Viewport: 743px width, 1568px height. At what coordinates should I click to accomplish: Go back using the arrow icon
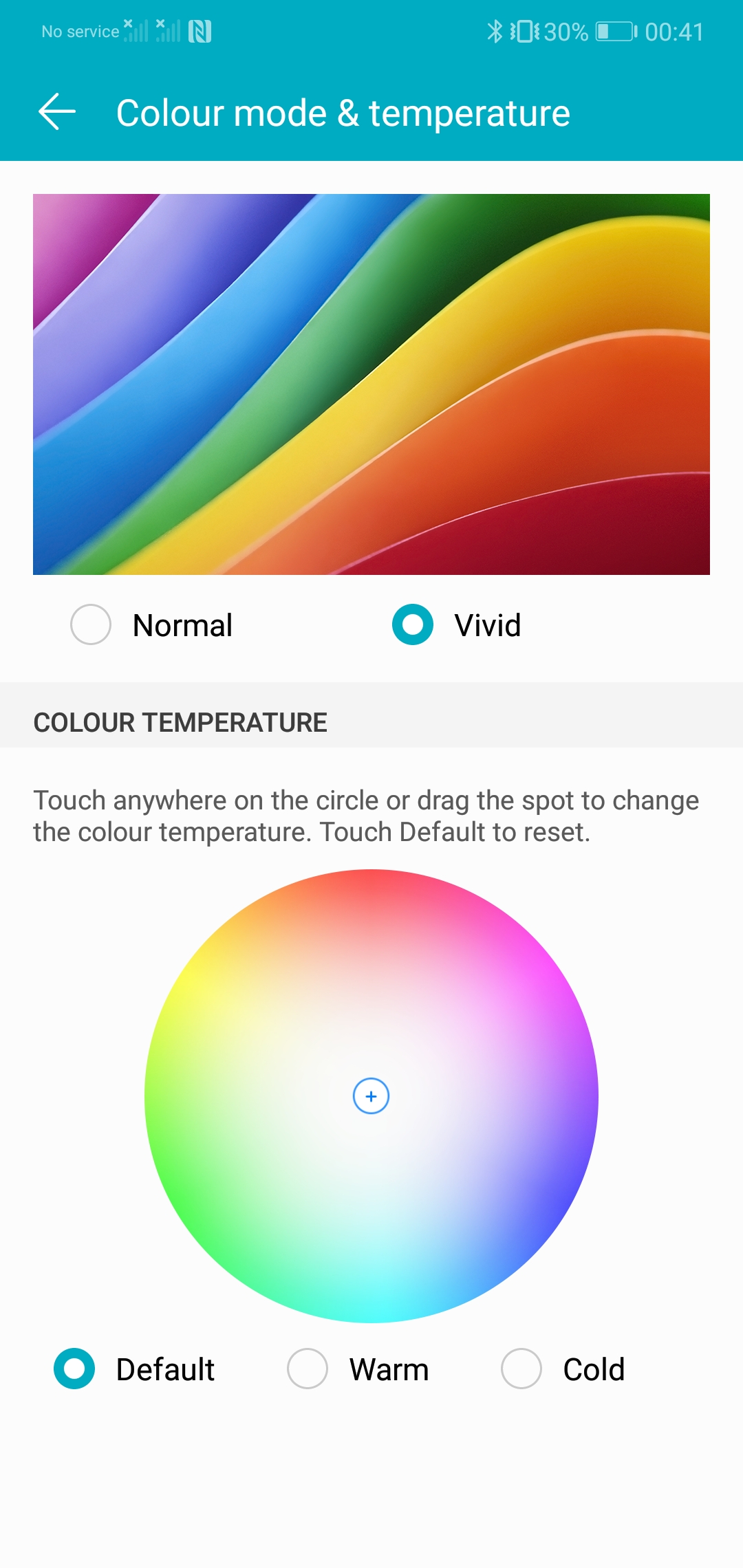tap(57, 111)
